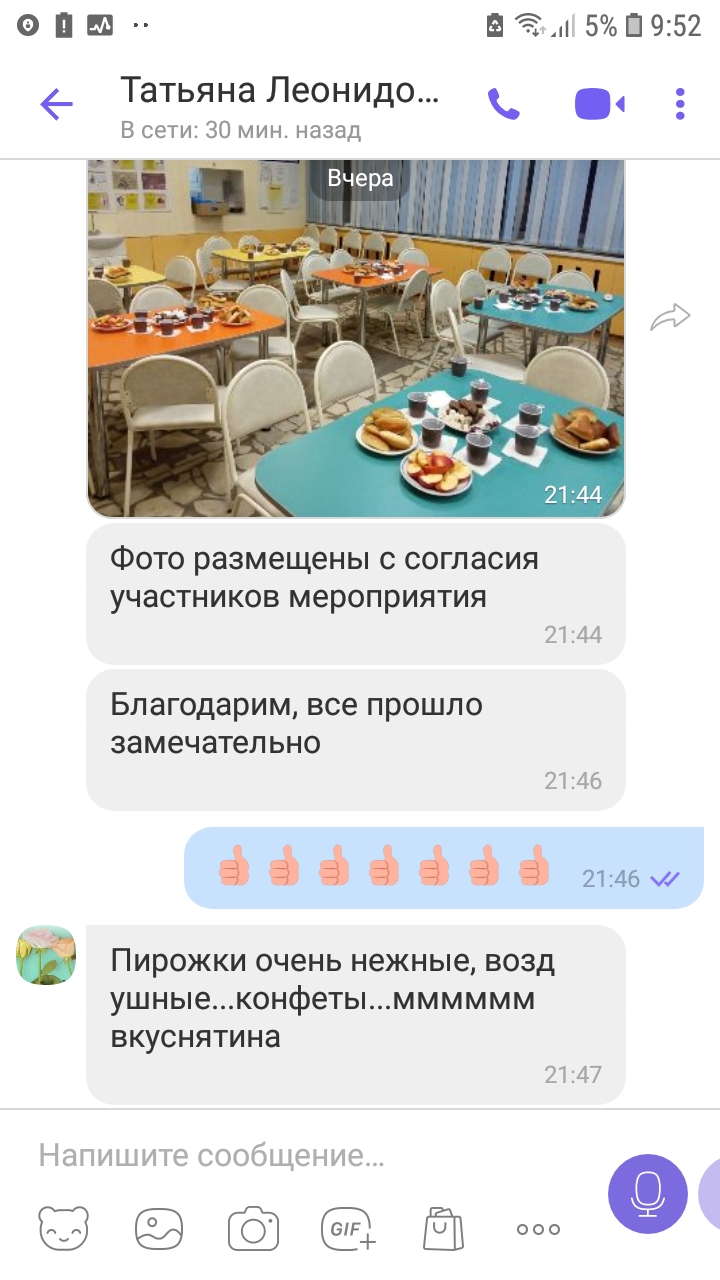The height and width of the screenshot is (1280, 720).
Task: Open the shopping bag icon
Action: pos(443,1229)
